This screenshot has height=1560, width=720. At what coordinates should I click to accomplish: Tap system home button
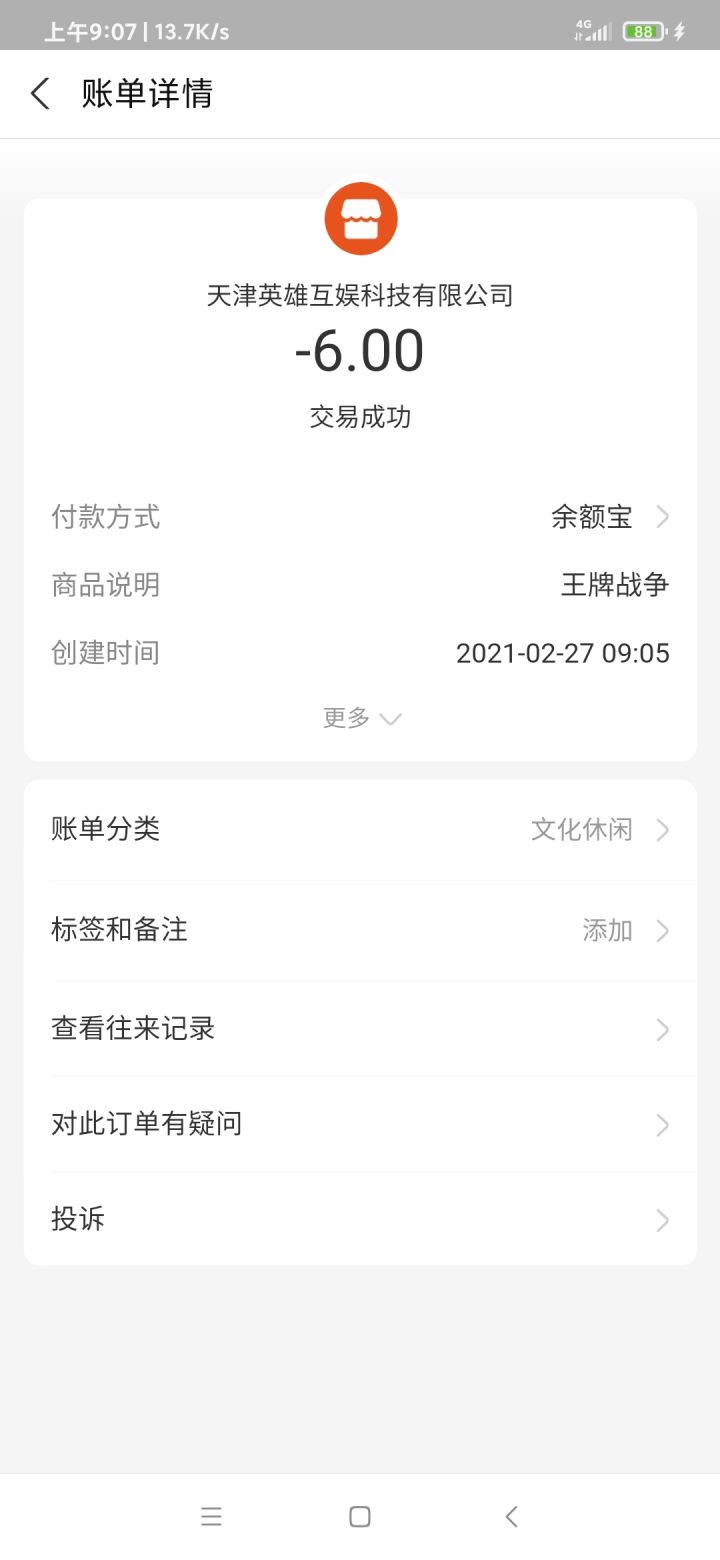point(360,1516)
